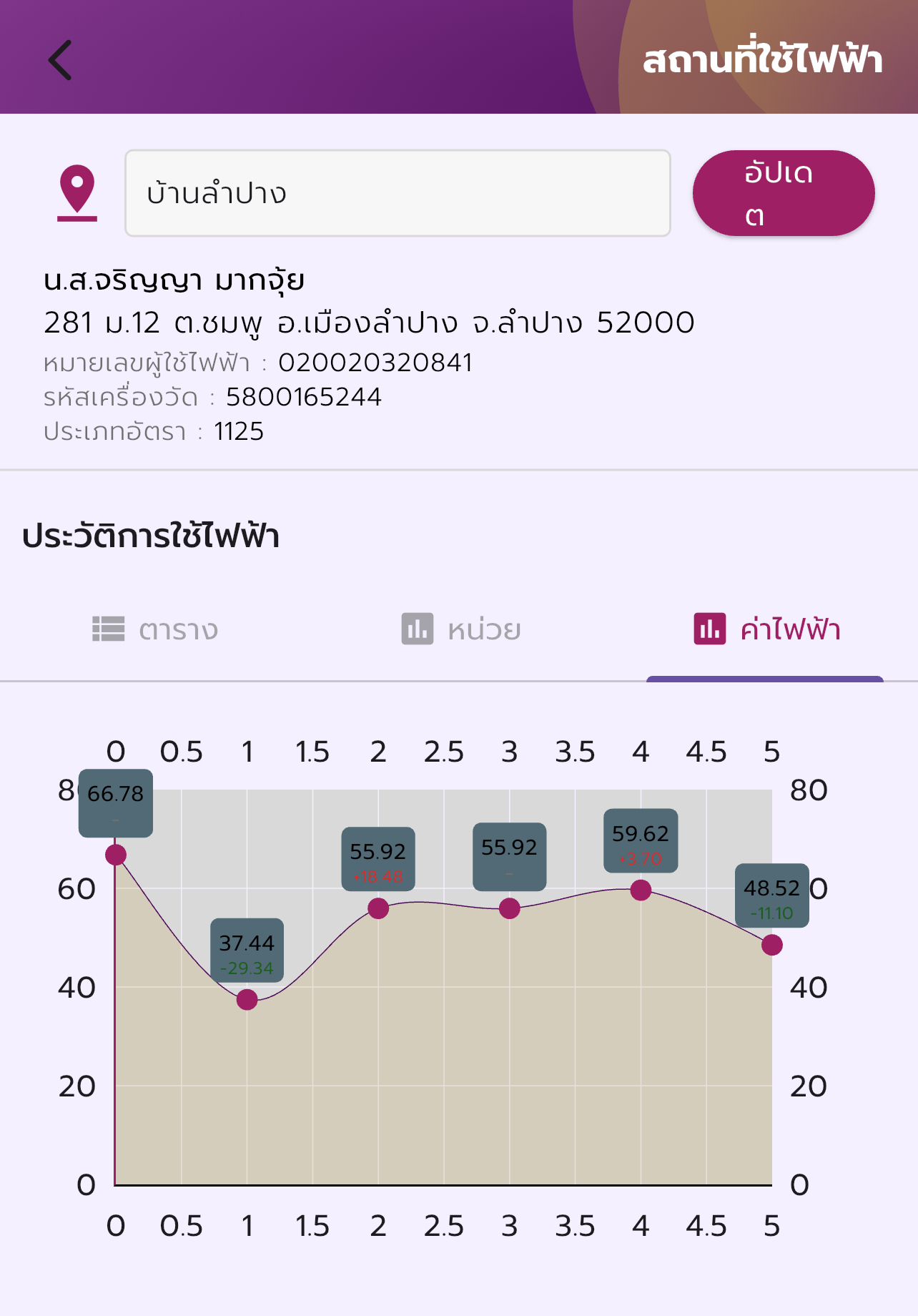Go back using the top-left arrow
Viewport: 918px width, 1316px height.
[61, 60]
